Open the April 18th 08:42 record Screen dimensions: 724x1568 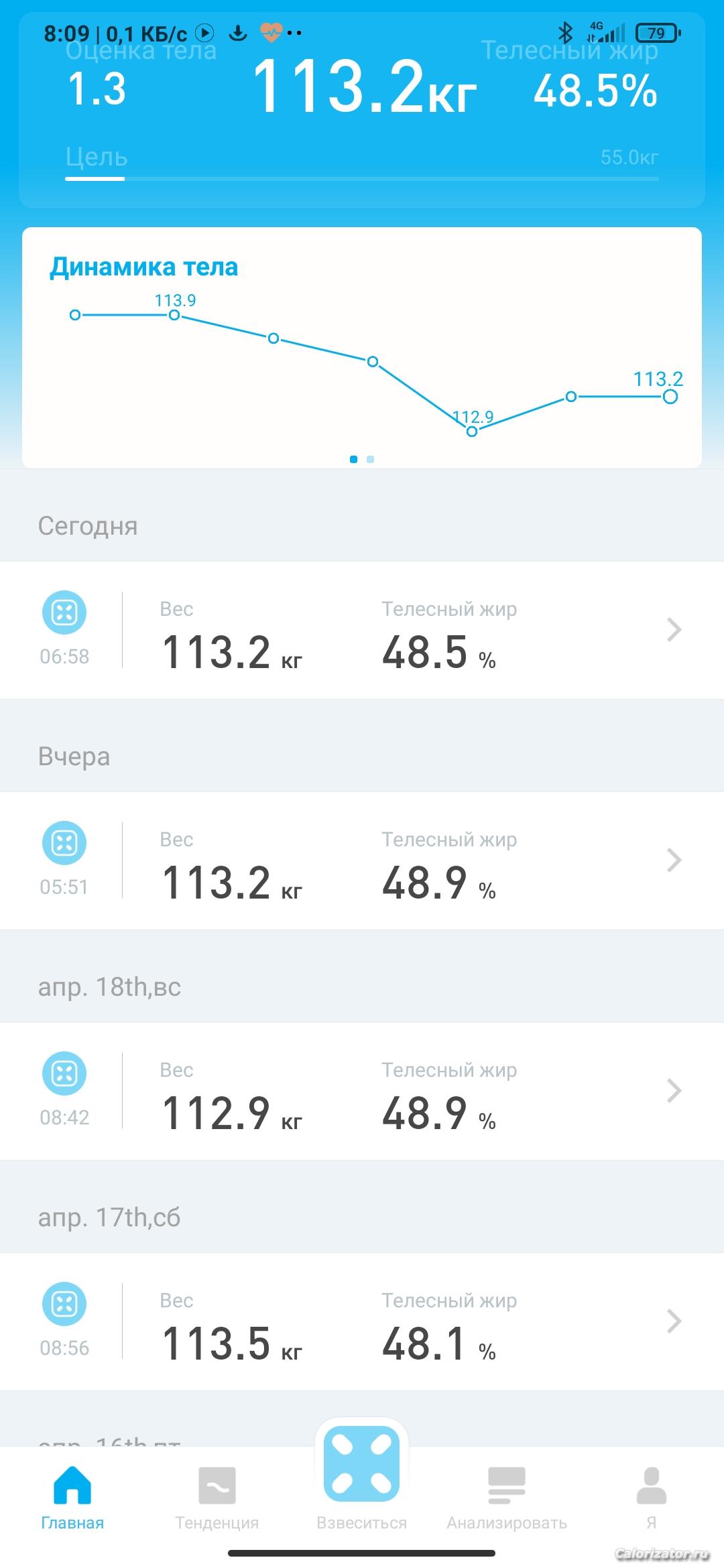click(362, 1091)
